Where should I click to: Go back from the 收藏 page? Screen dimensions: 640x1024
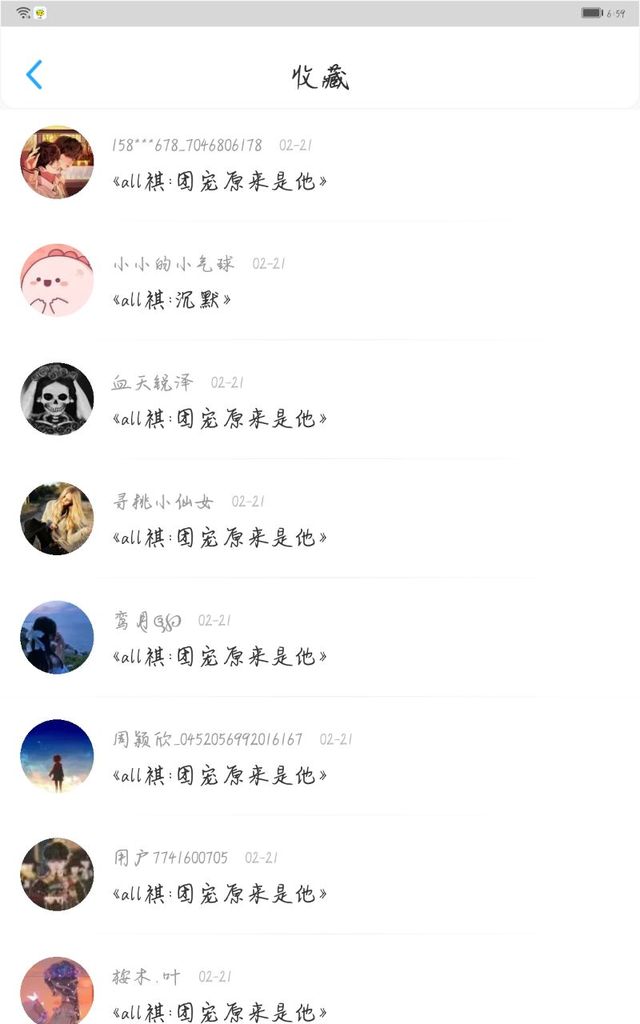pyautogui.click(x=34, y=75)
